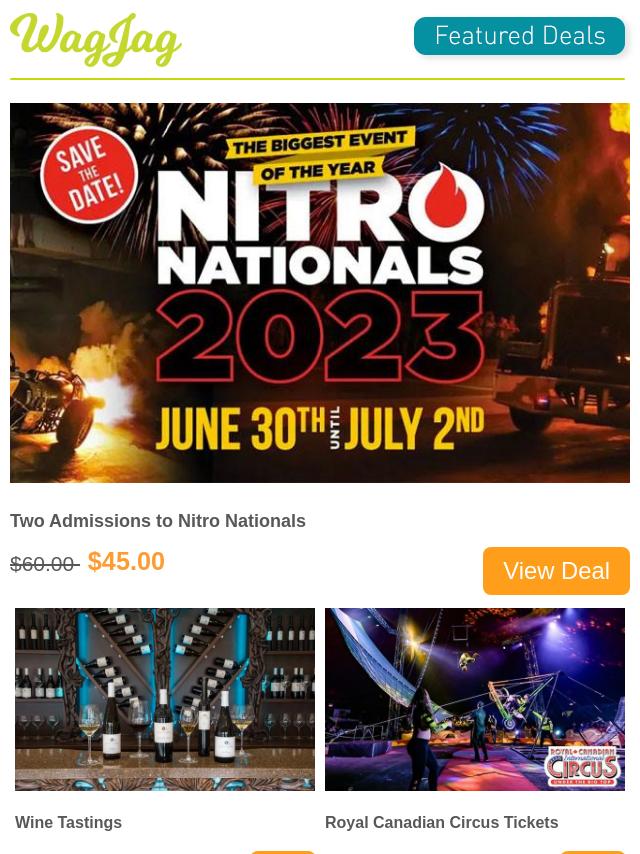Tap View Deal for Nitro Nationals
The image size is (640, 854).
[556, 570]
